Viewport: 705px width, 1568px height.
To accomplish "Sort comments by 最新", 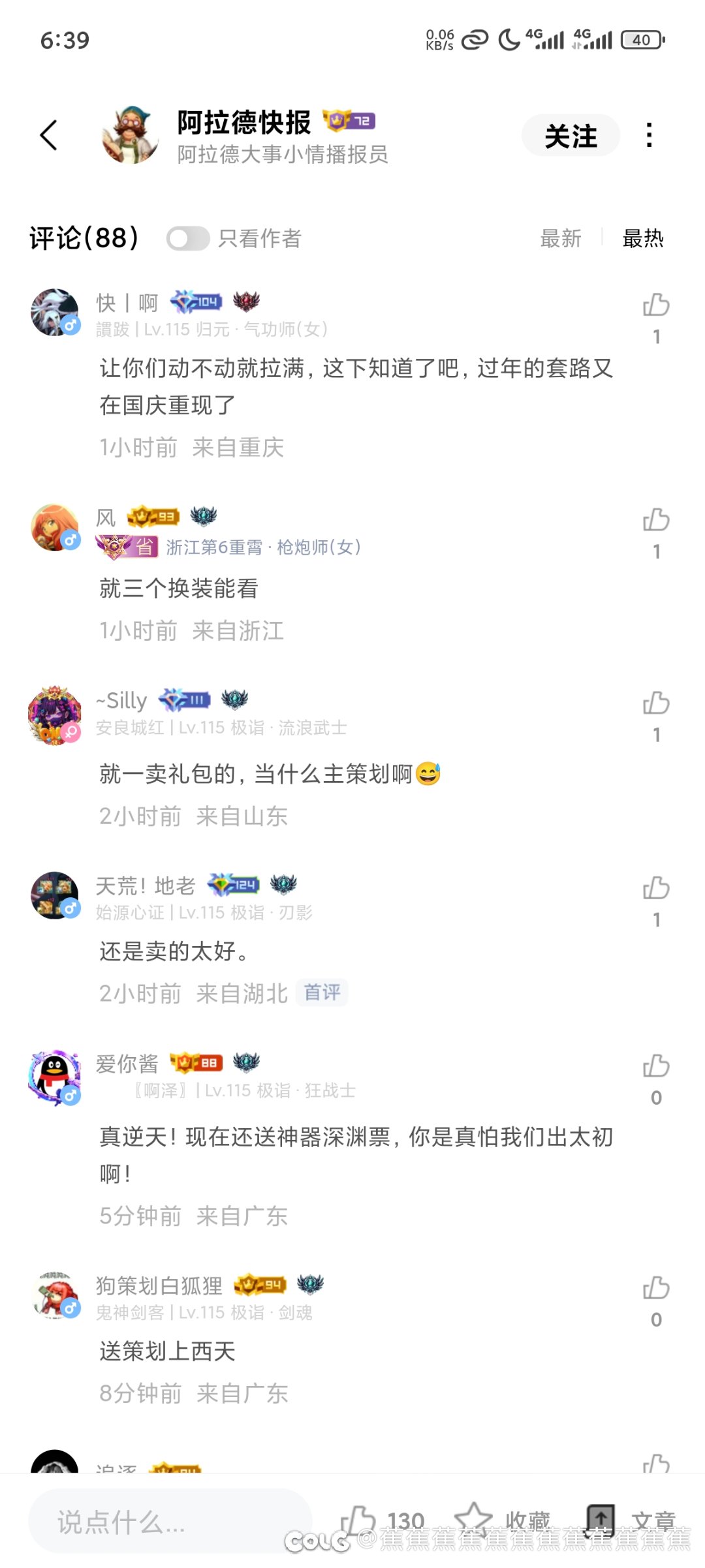I will 560,239.
